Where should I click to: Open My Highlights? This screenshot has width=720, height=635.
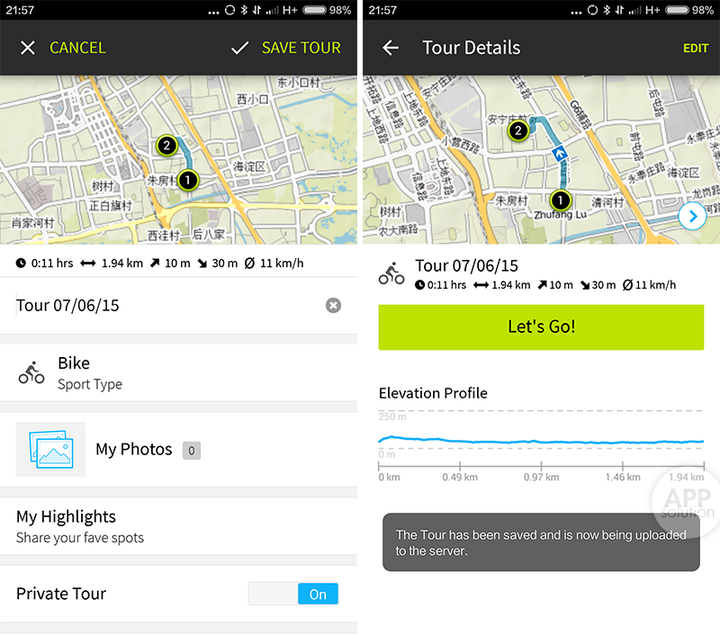[x=178, y=527]
